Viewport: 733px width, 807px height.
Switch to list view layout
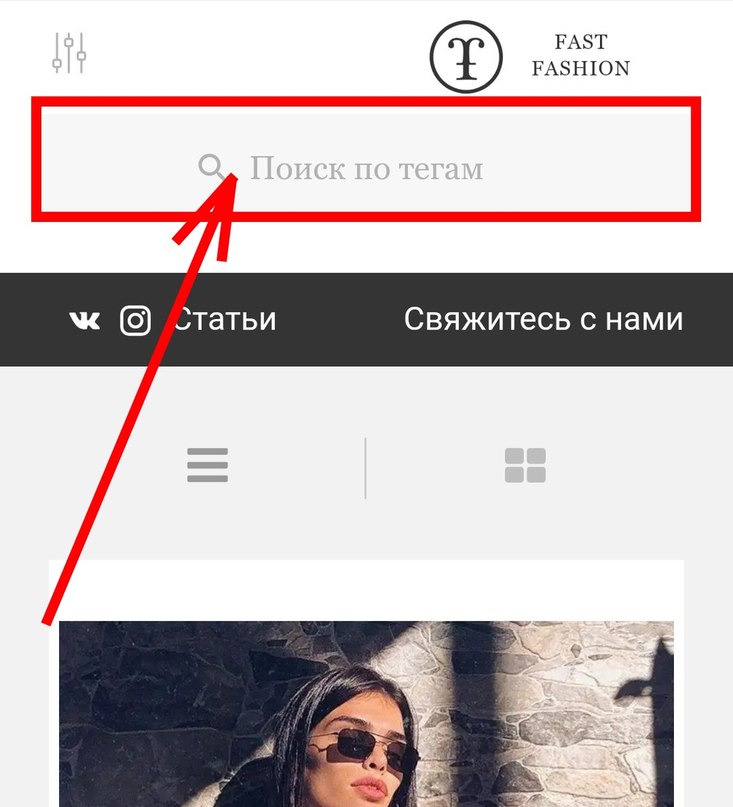(207, 466)
